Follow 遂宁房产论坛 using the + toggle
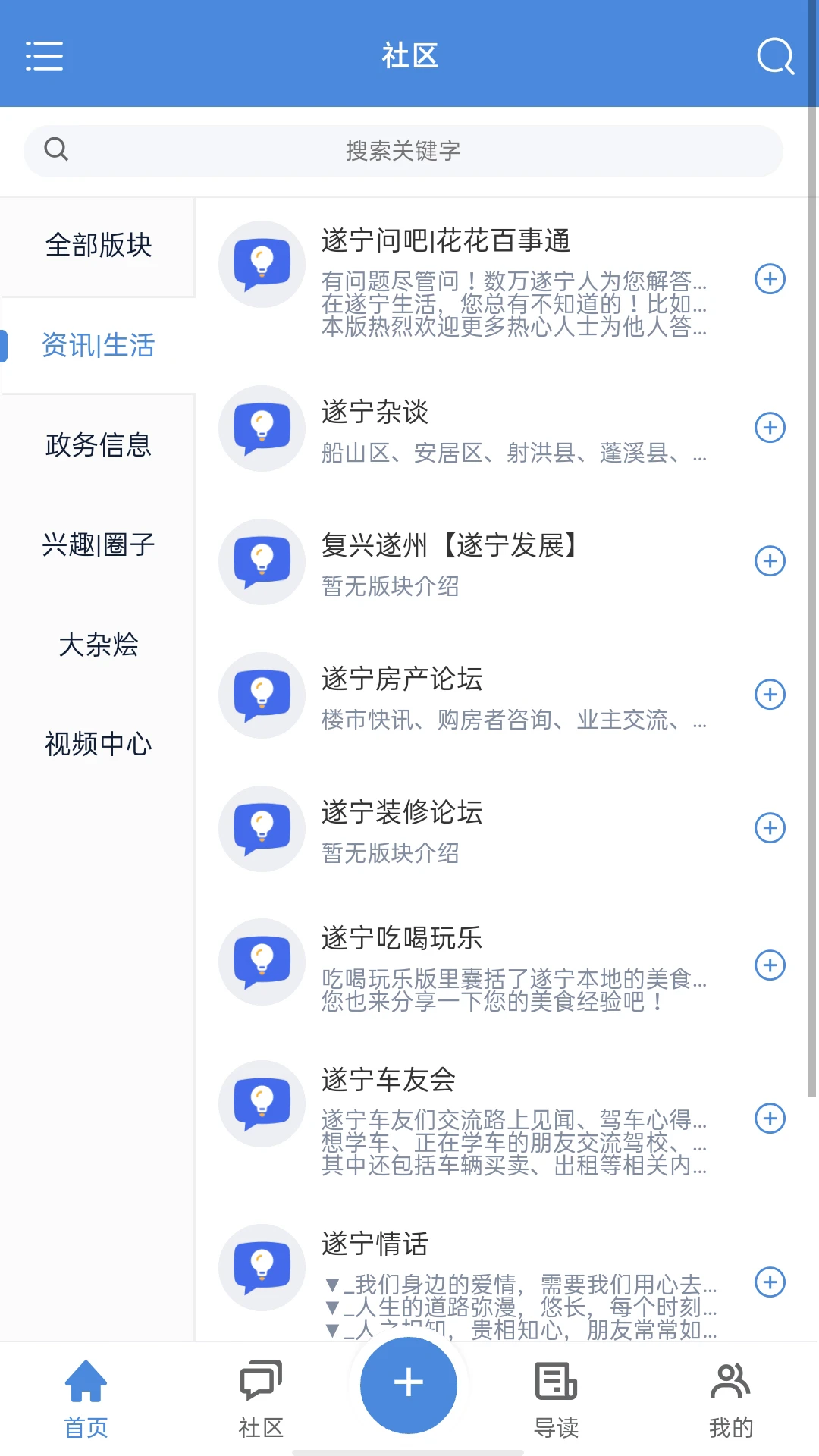Screen dimensions: 819x1456 pos(770,694)
